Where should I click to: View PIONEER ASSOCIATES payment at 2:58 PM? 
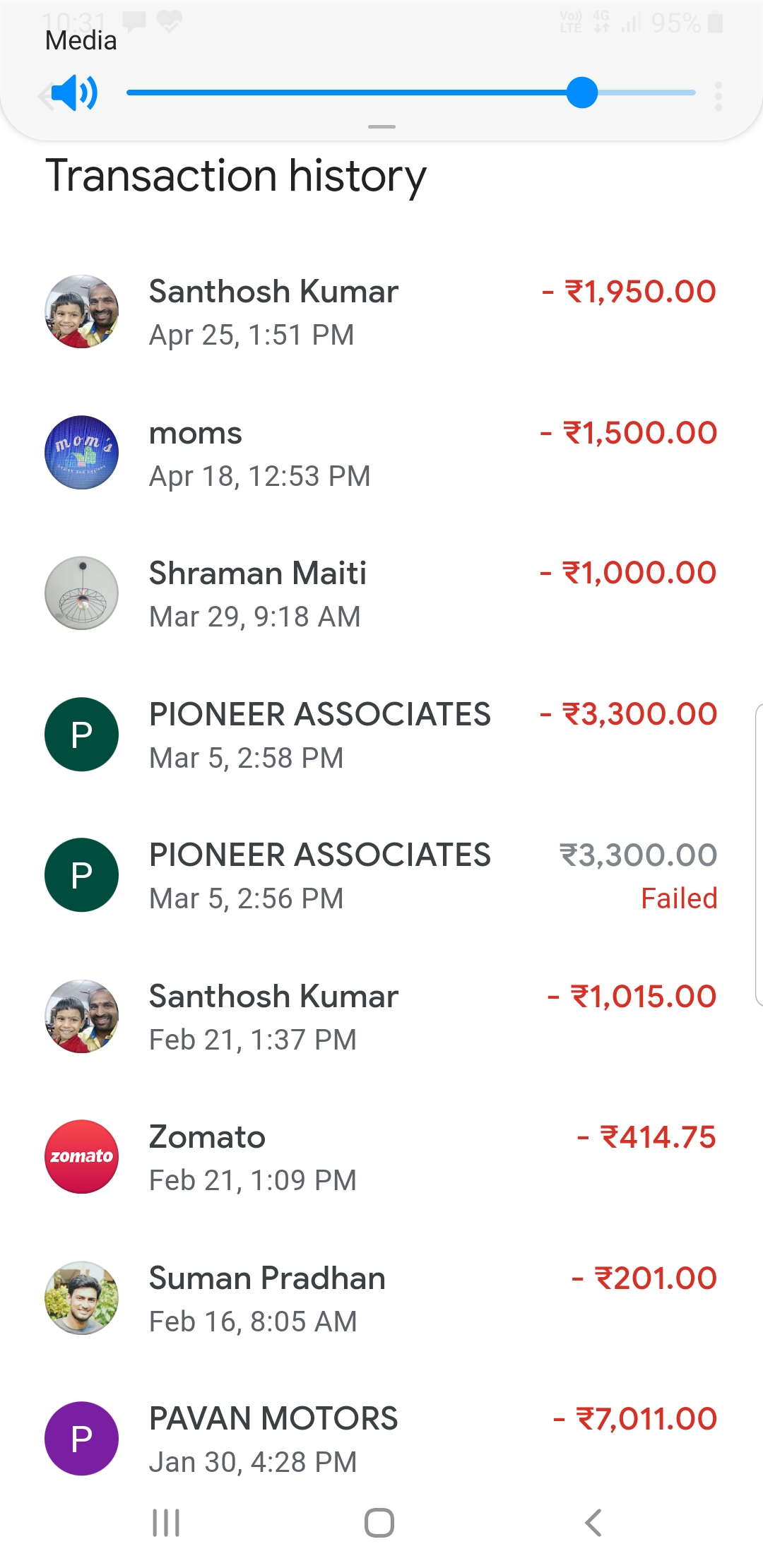click(x=381, y=735)
